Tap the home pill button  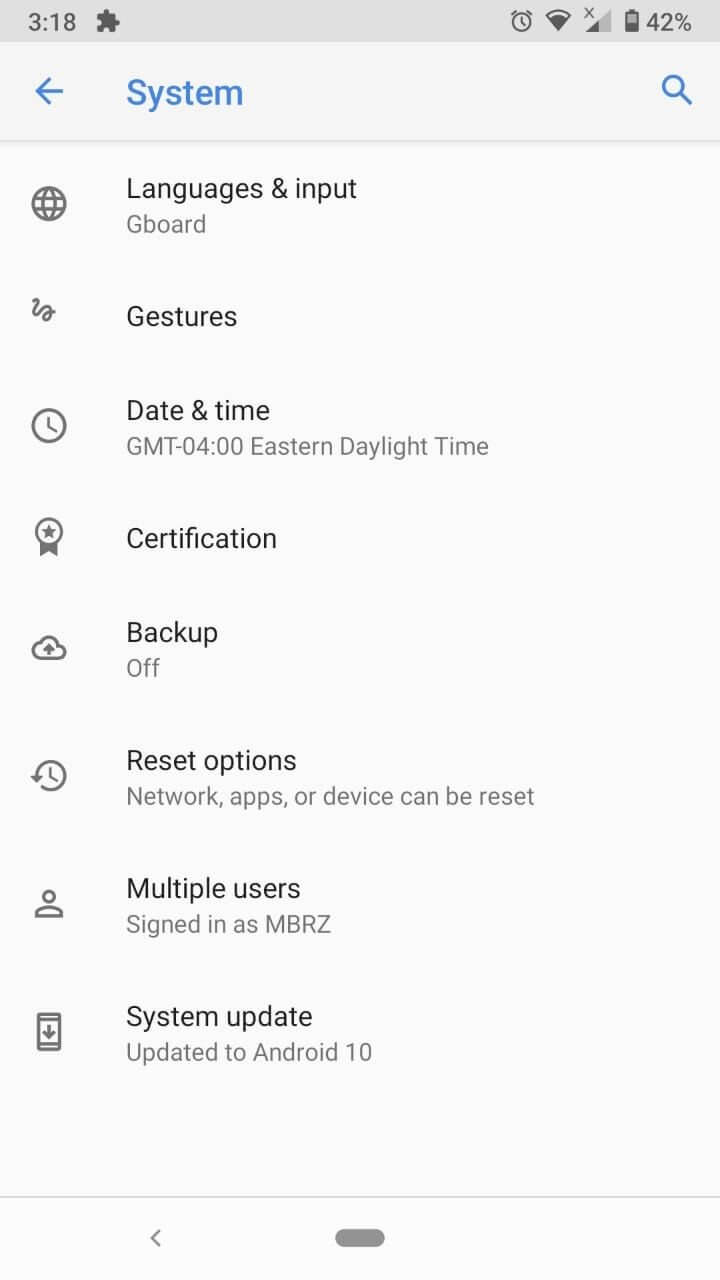pos(360,1238)
